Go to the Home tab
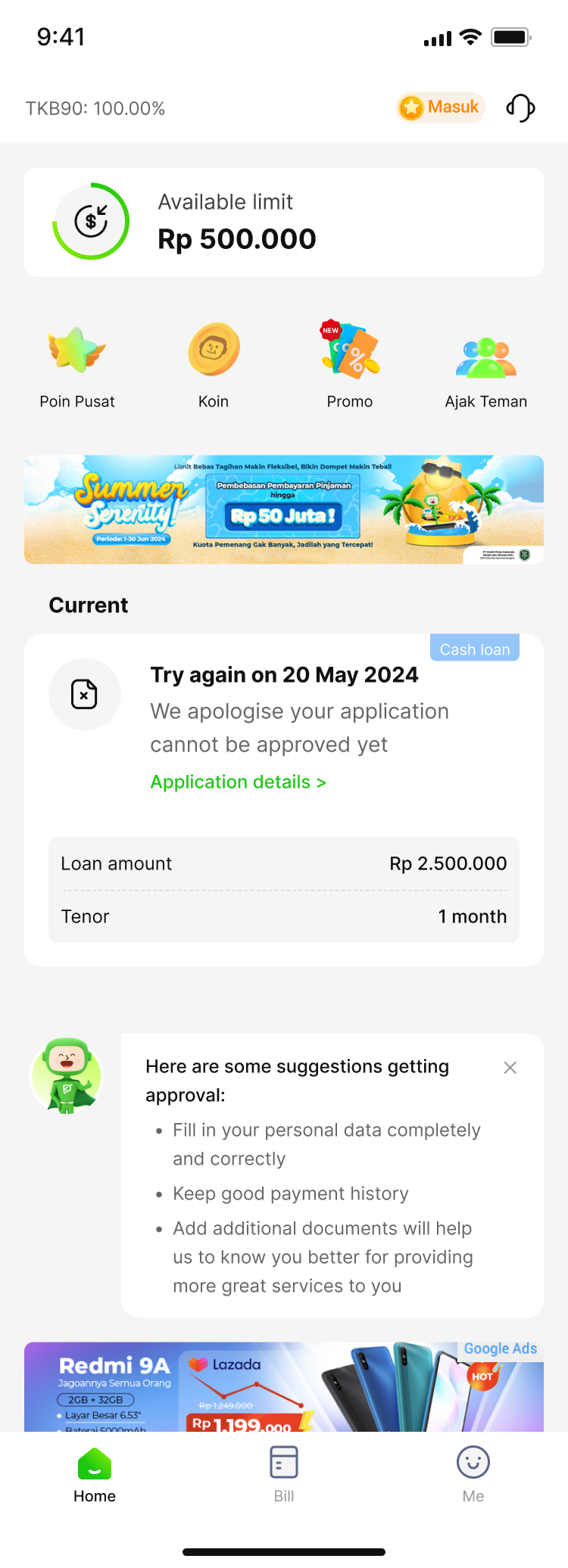The image size is (568, 1568). click(95, 1474)
